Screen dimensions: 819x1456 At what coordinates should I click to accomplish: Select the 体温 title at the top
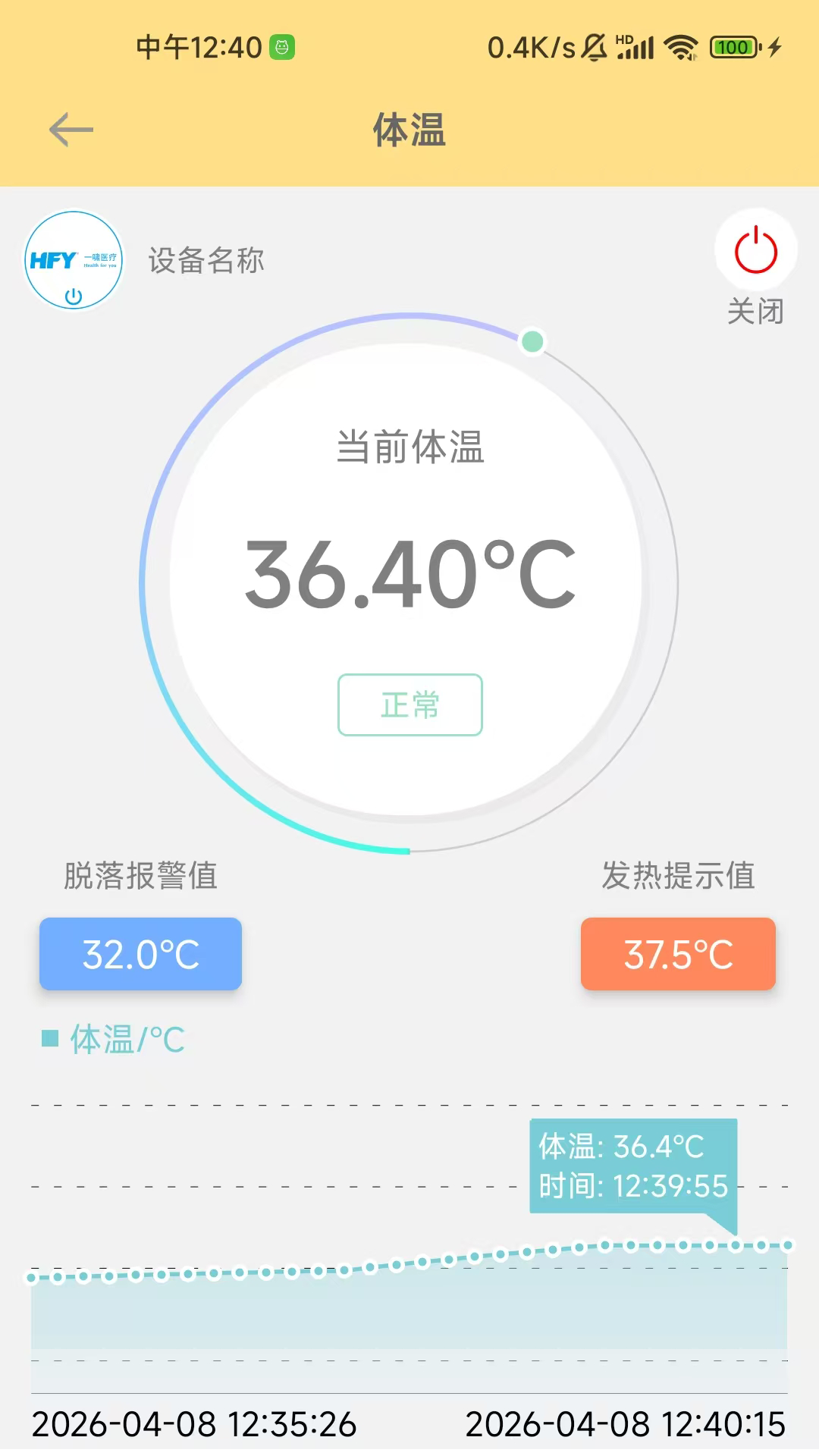coord(409,129)
